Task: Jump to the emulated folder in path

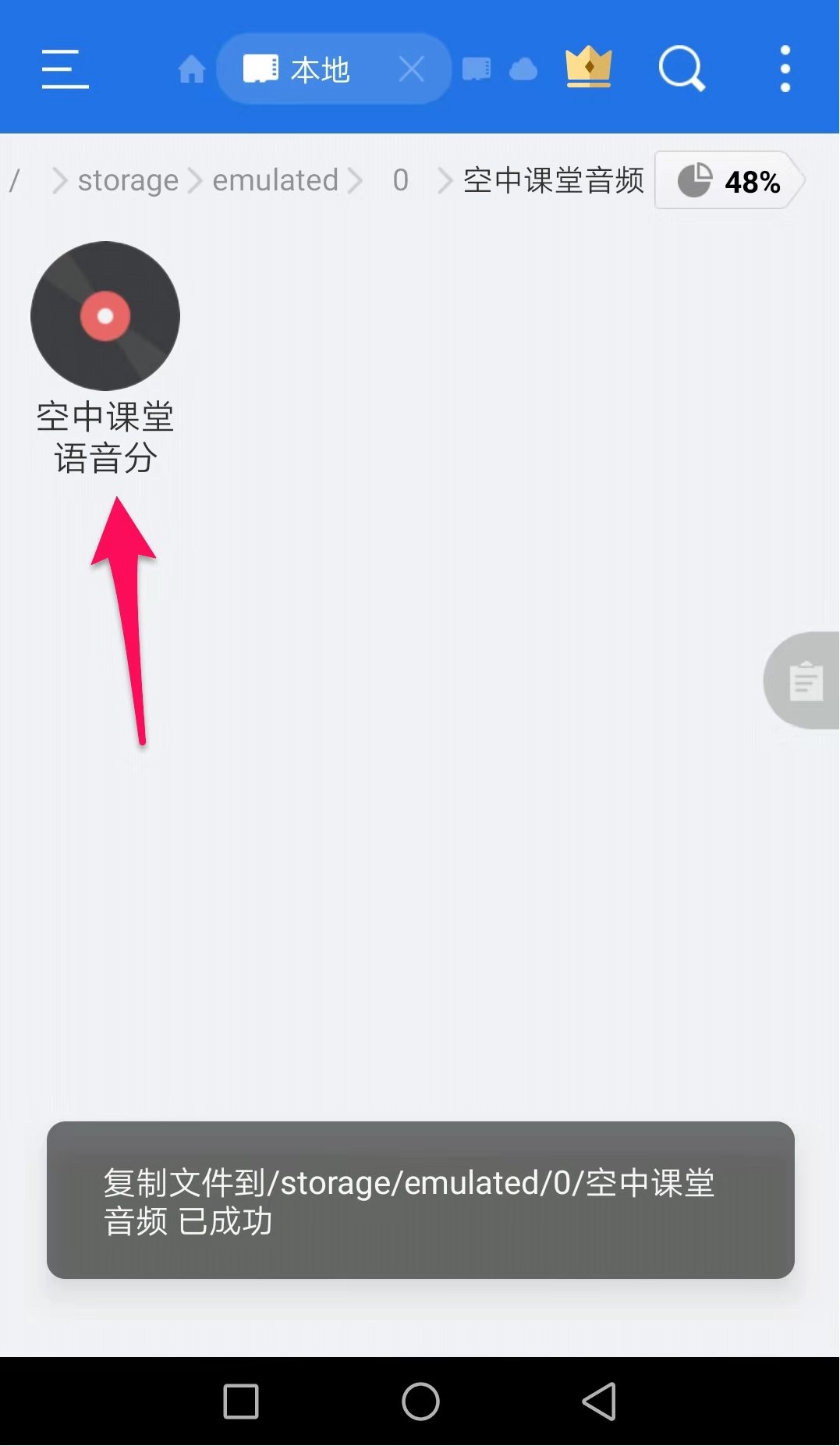Action: tap(275, 180)
